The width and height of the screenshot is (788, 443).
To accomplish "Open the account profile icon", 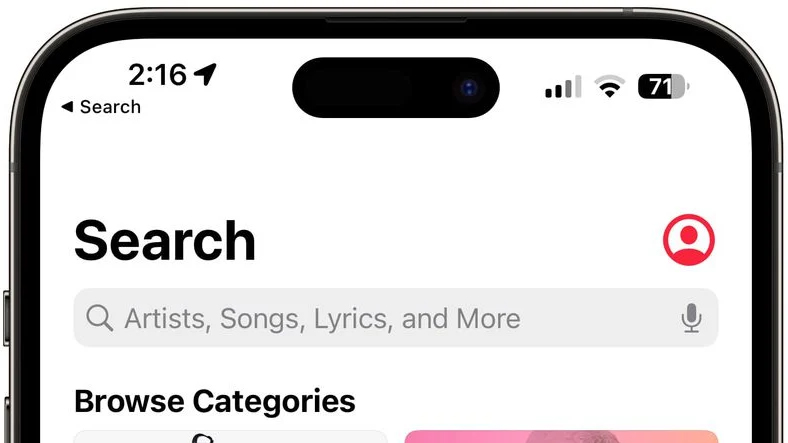I will click(x=689, y=240).
